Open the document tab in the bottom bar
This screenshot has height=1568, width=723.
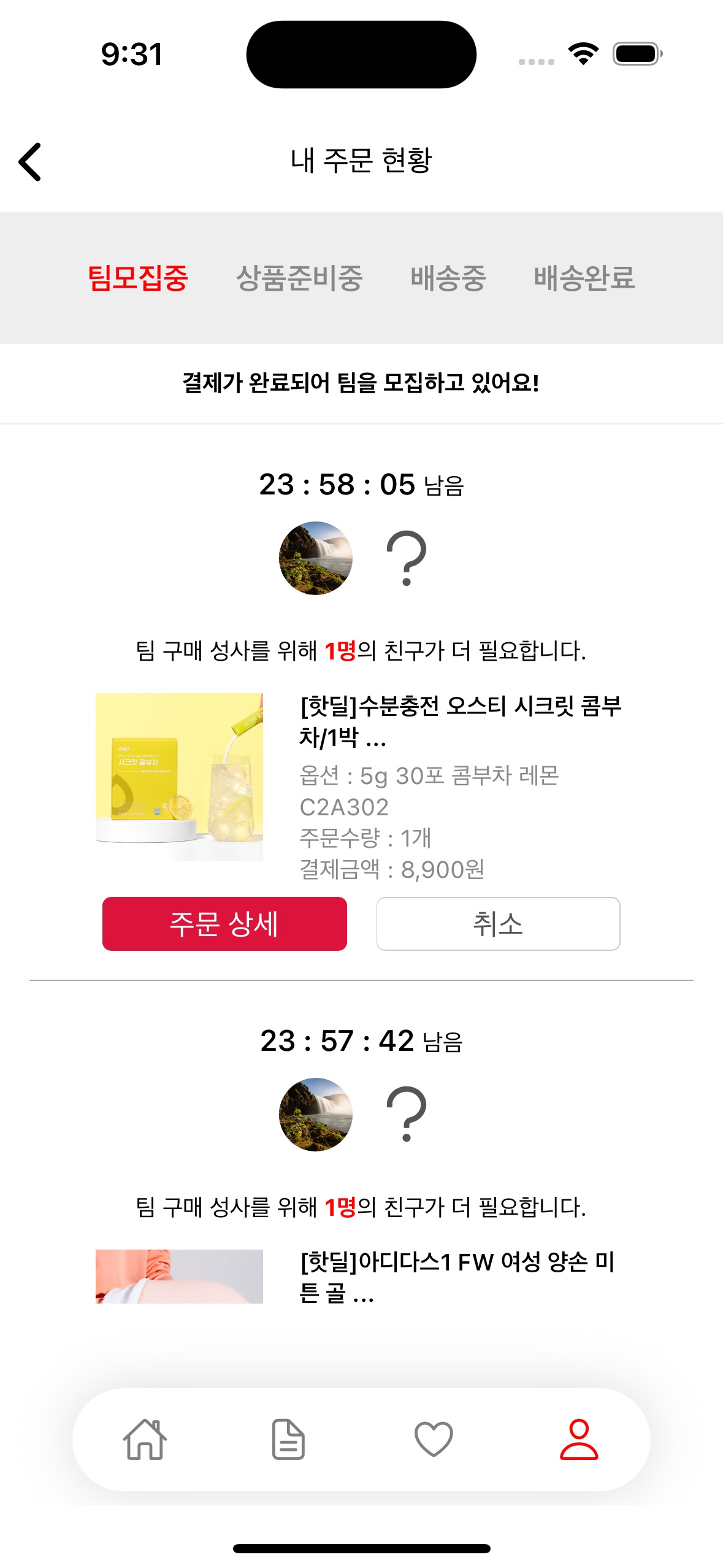289,1439
